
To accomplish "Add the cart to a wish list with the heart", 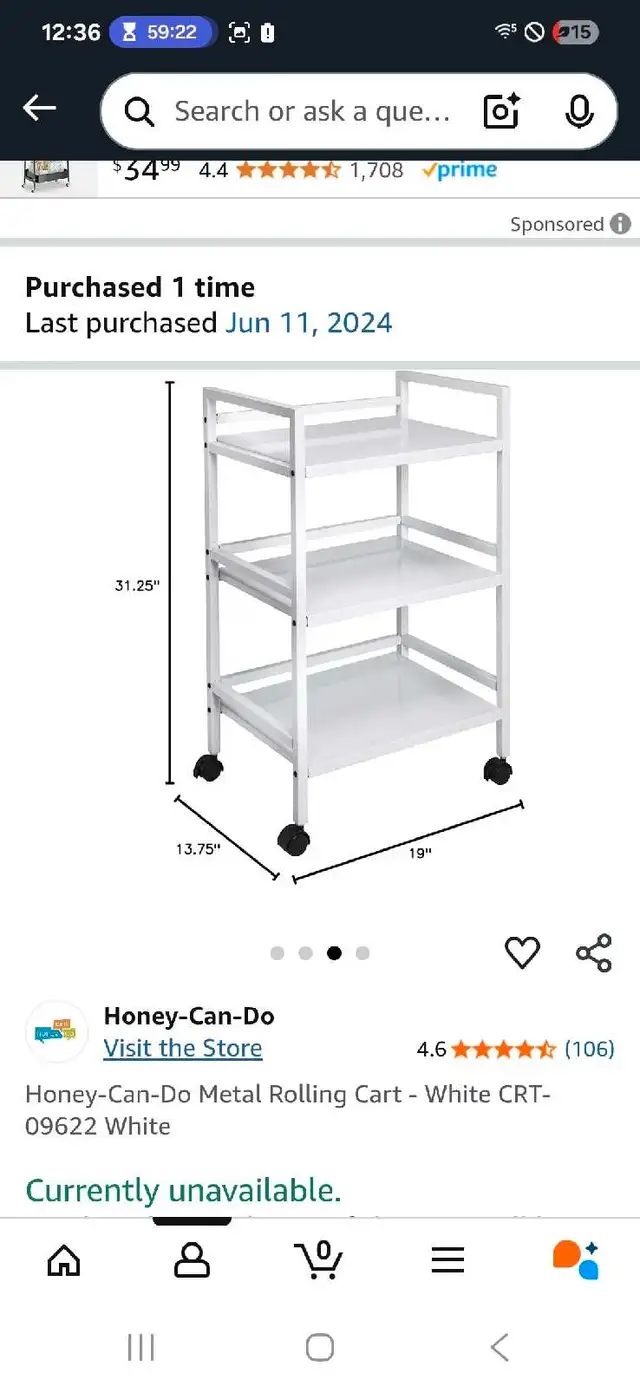I will tap(522, 953).
